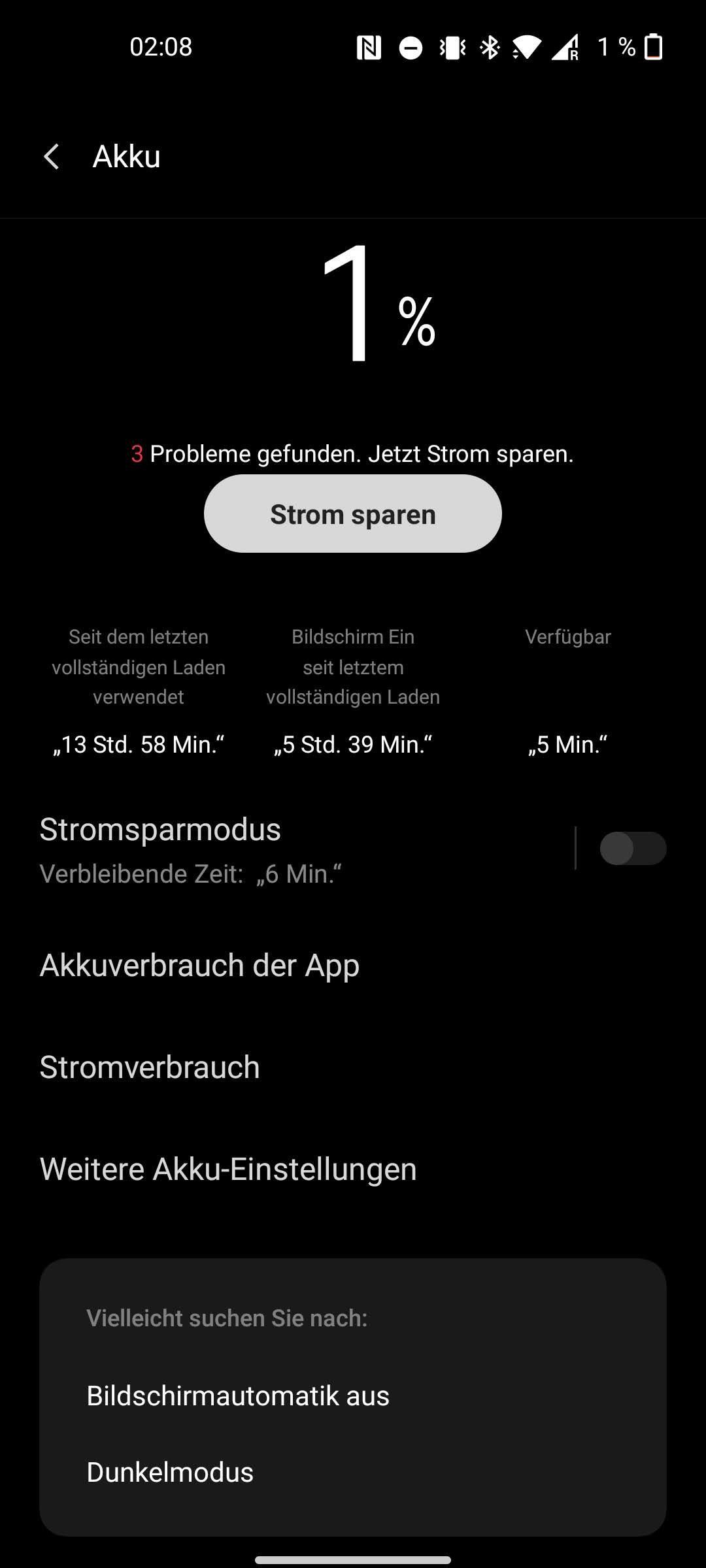Image resolution: width=706 pixels, height=1568 pixels.
Task: Go back from the Akku screen
Action: tap(51, 157)
